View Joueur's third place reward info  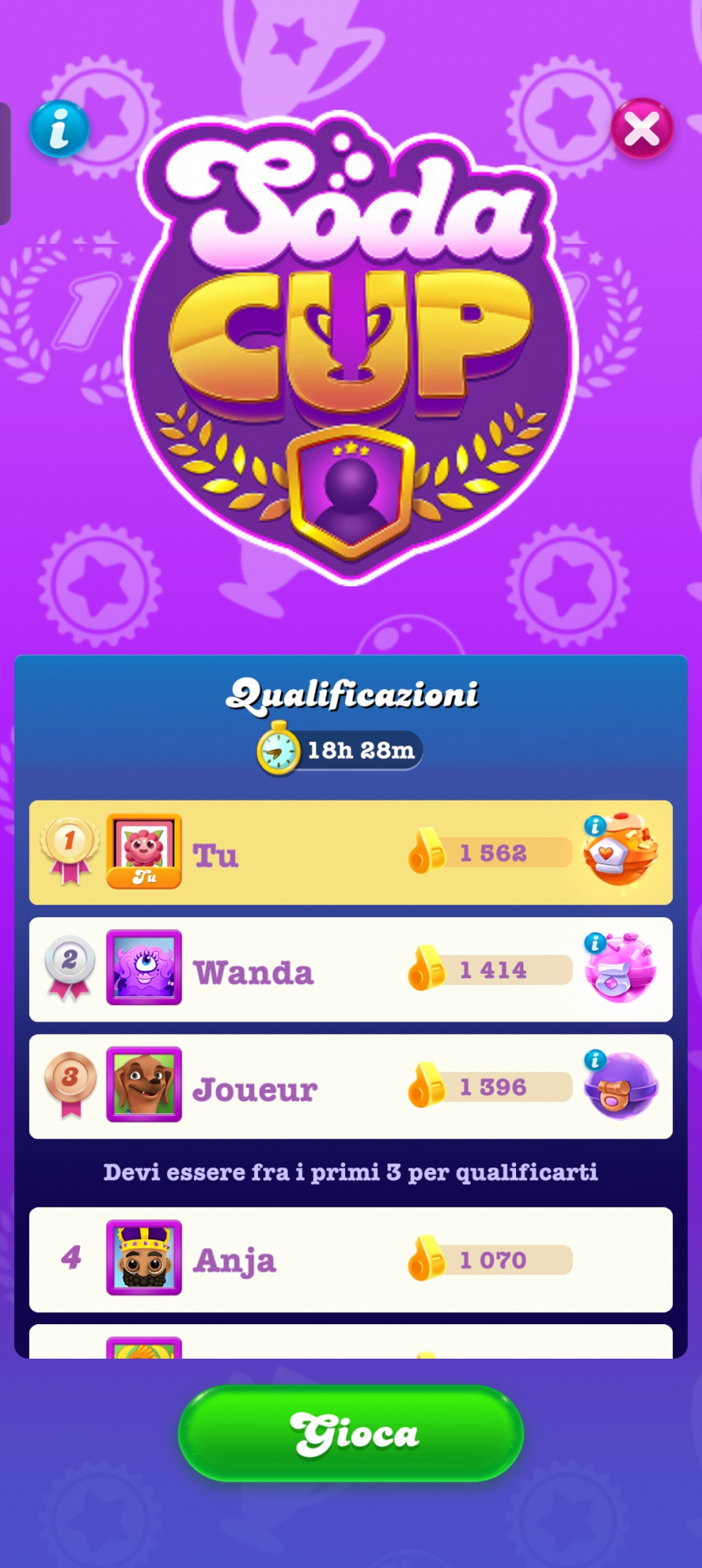595,1060
